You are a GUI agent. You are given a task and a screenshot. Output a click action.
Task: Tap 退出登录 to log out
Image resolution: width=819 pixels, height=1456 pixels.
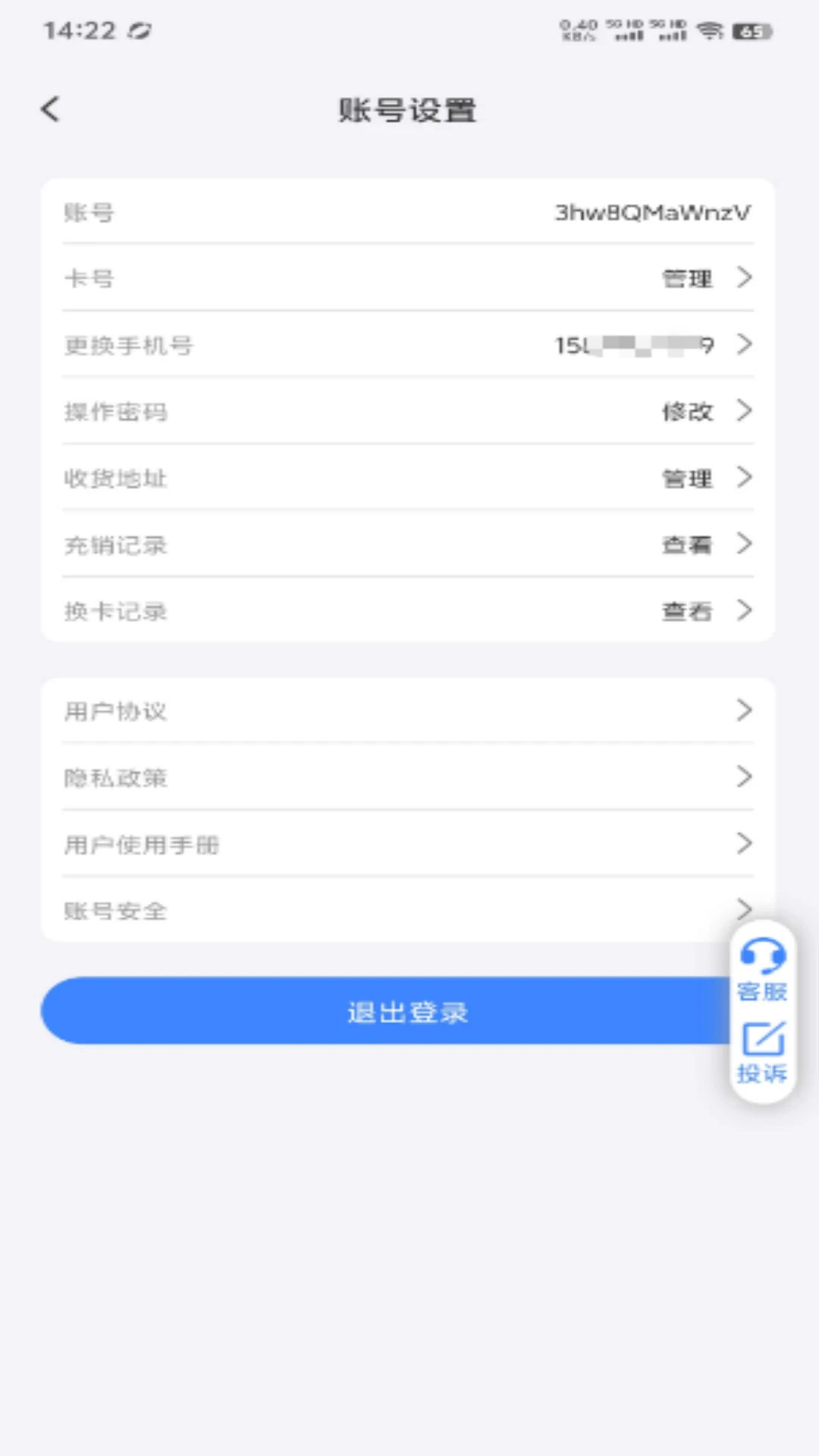click(408, 1011)
